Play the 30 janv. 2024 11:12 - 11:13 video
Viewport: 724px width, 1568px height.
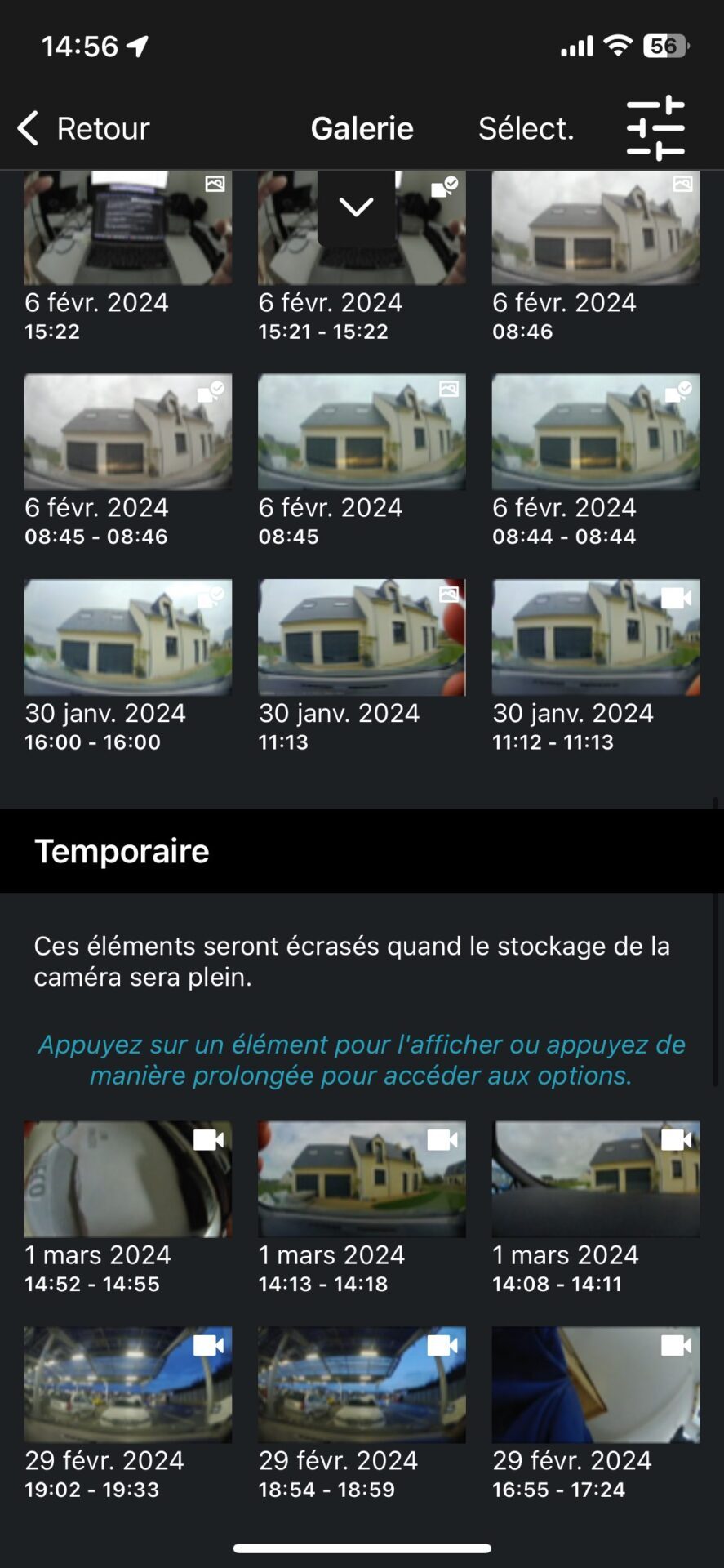point(596,638)
